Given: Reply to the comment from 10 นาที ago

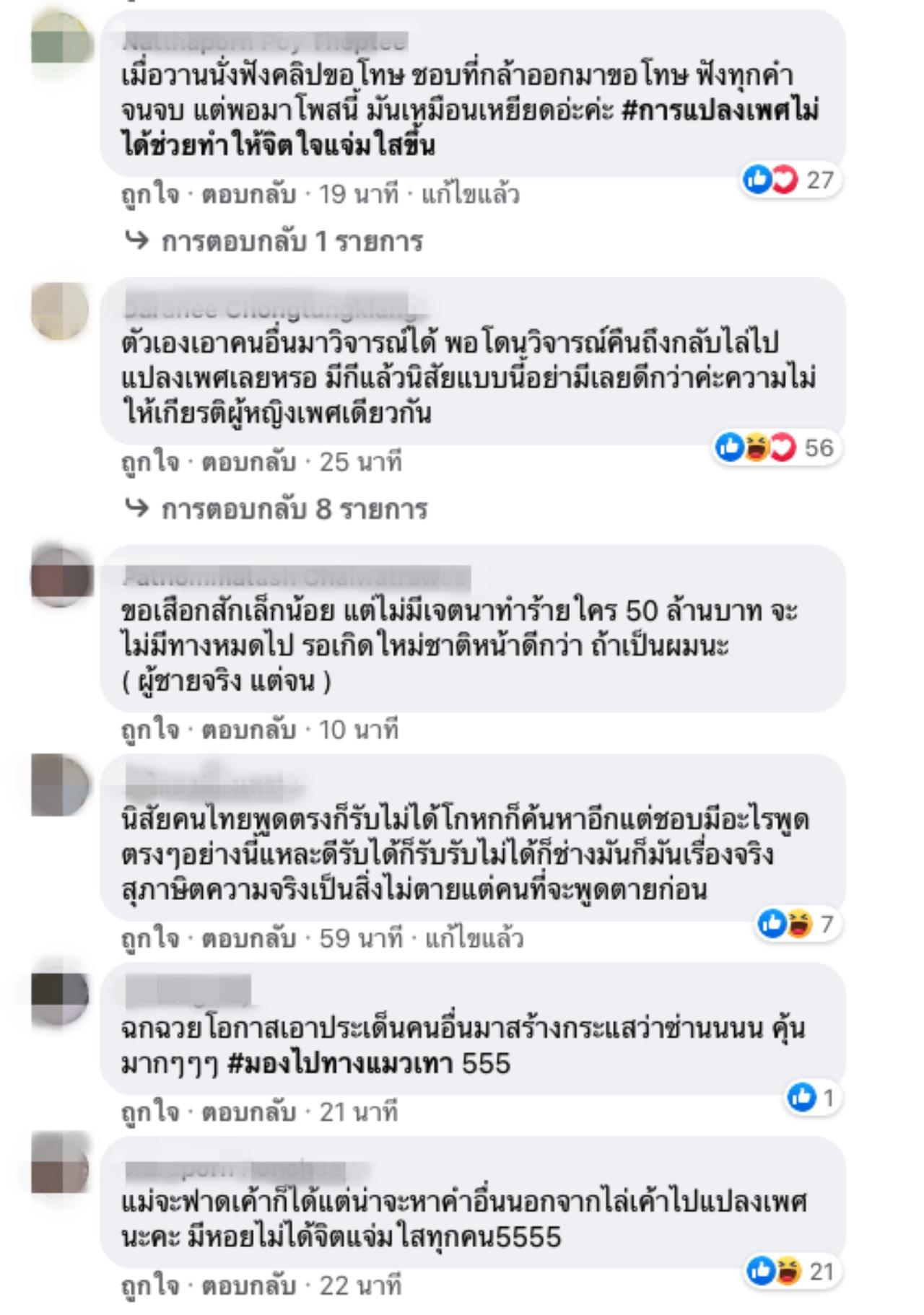Looking at the screenshot, I should [x=248, y=730].
